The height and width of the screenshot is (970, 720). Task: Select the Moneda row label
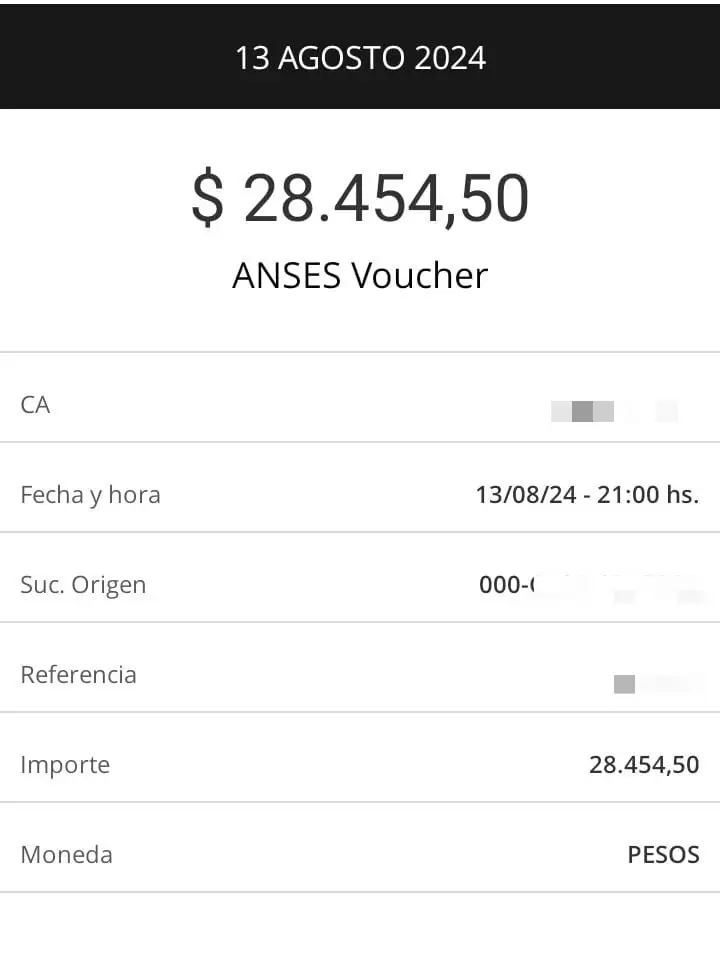click(66, 854)
